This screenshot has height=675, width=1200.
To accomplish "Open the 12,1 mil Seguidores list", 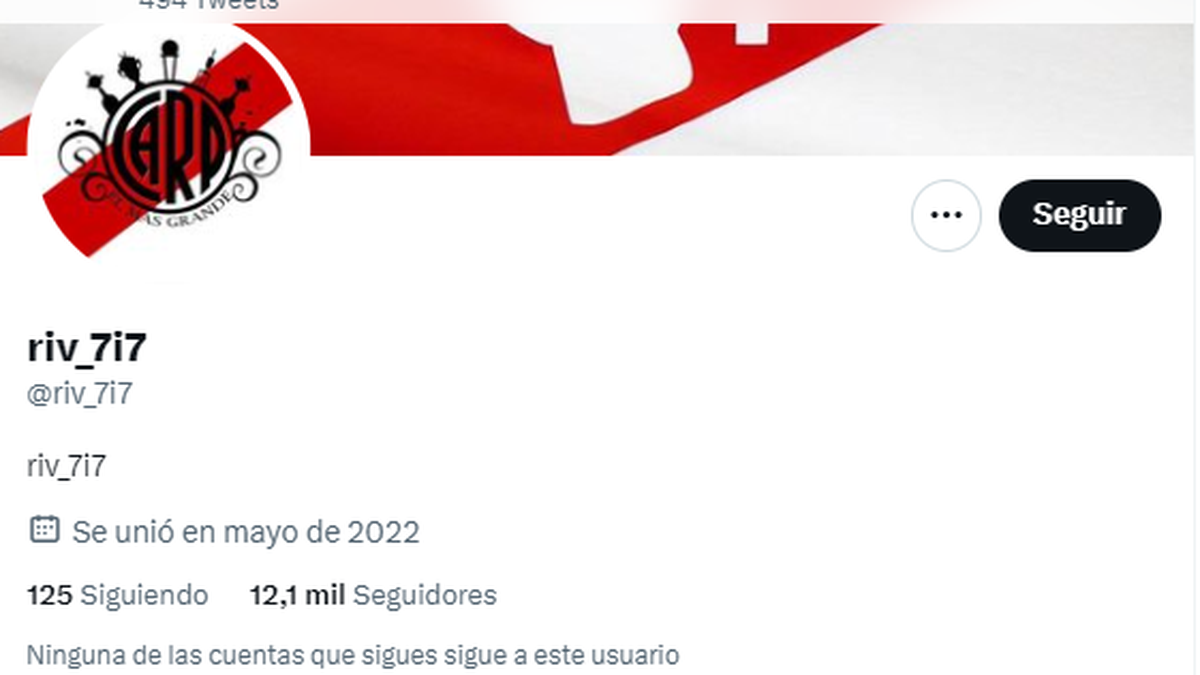I will pos(373,596).
